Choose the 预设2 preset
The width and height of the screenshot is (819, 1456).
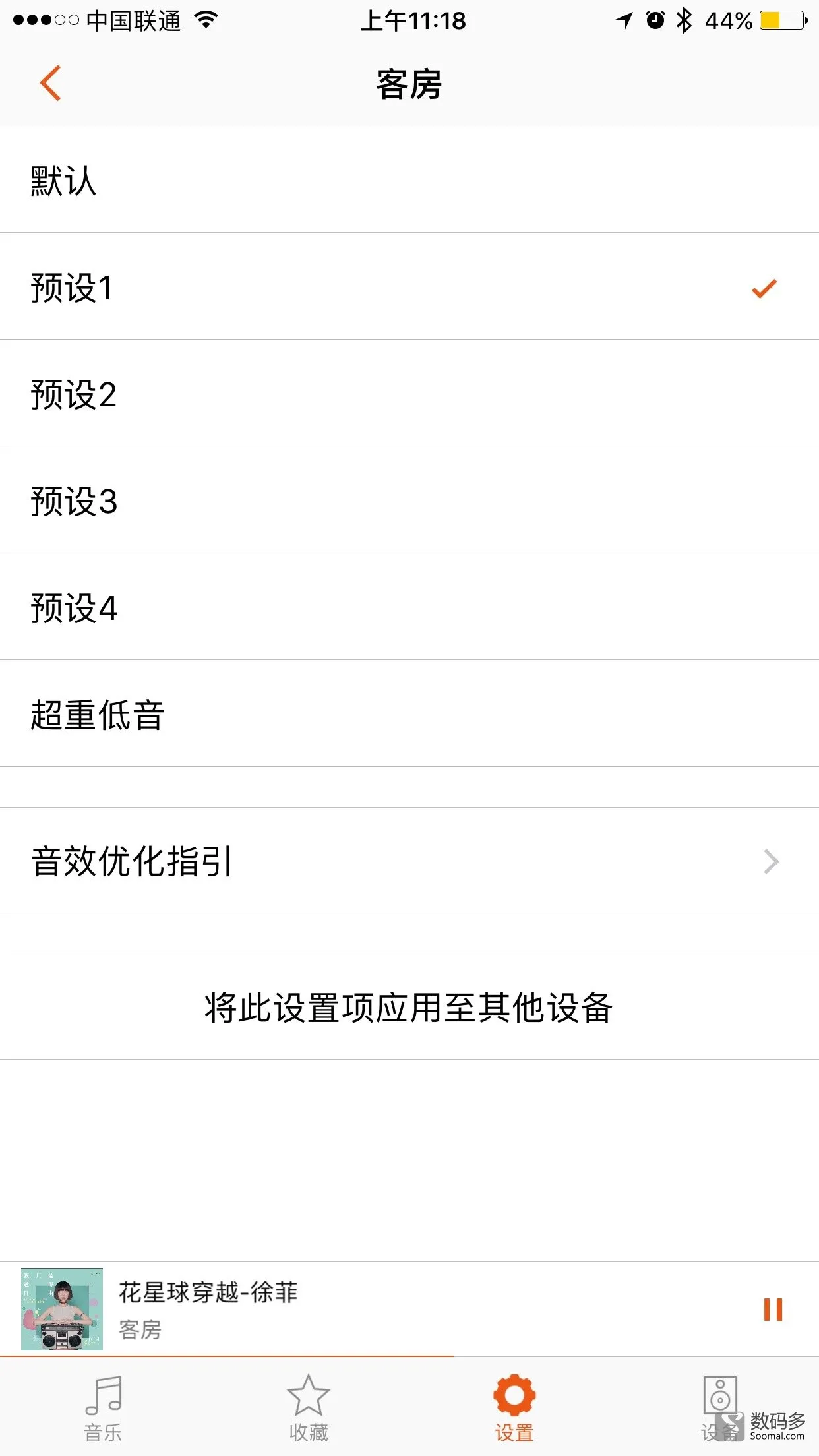[x=409, y=393]
